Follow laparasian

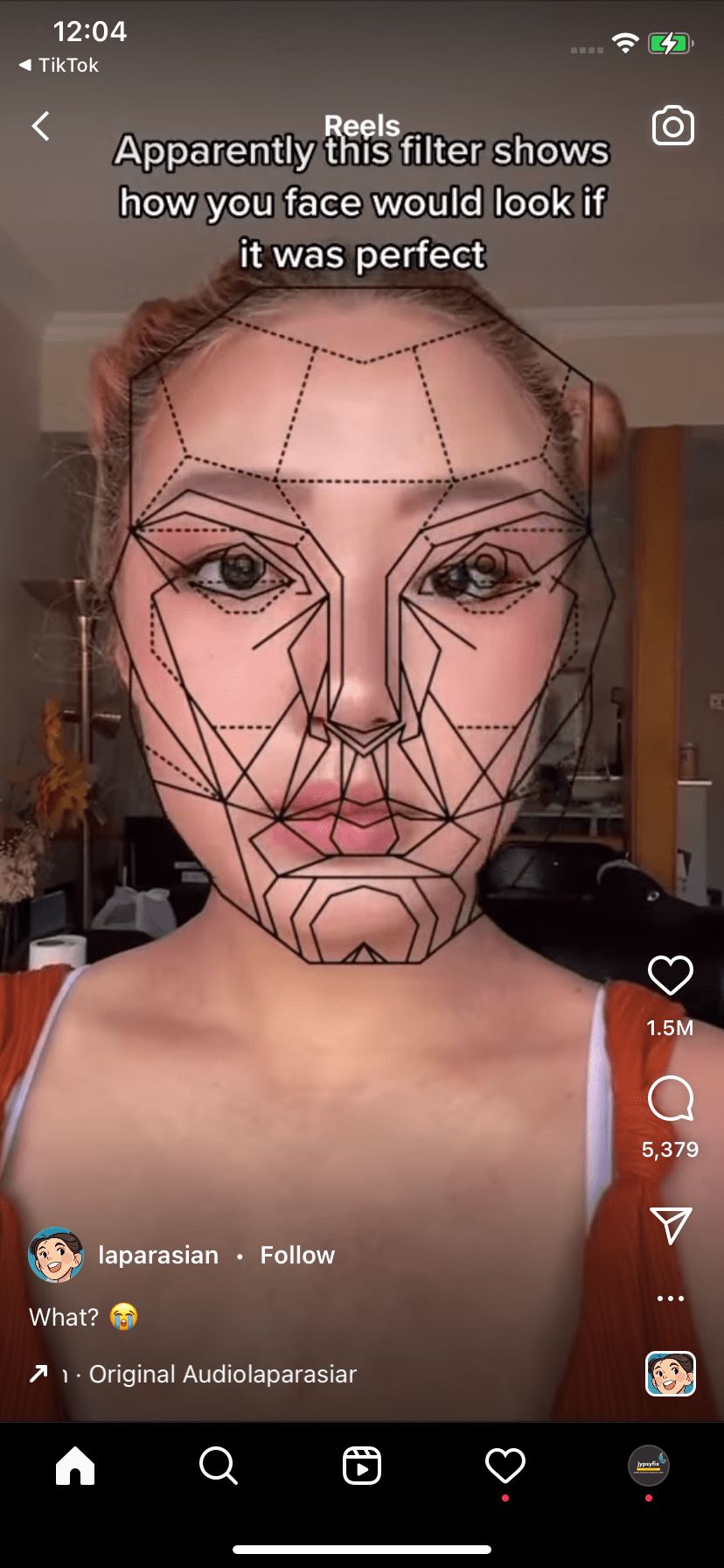[297, 1255]
